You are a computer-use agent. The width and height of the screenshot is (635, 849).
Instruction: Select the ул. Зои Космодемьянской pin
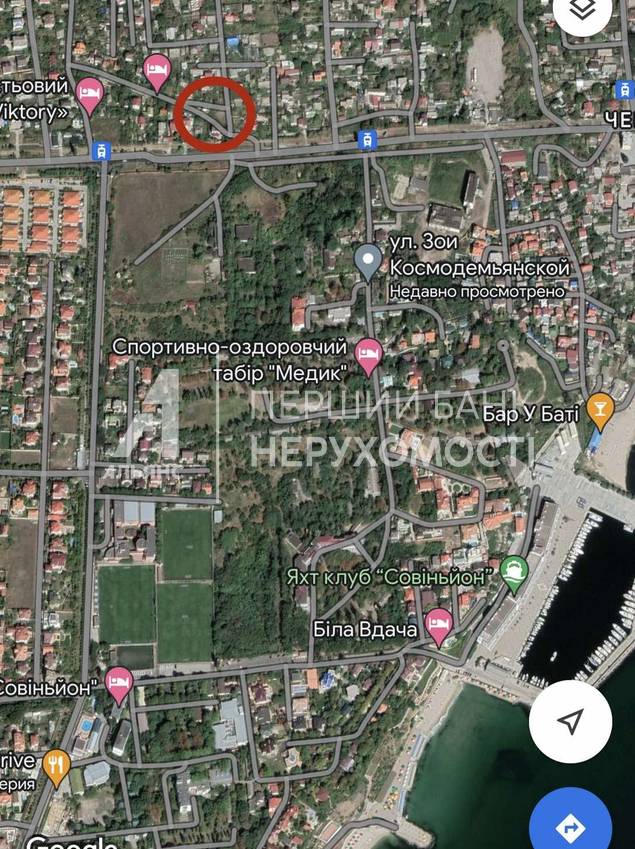tap(369, 261)
